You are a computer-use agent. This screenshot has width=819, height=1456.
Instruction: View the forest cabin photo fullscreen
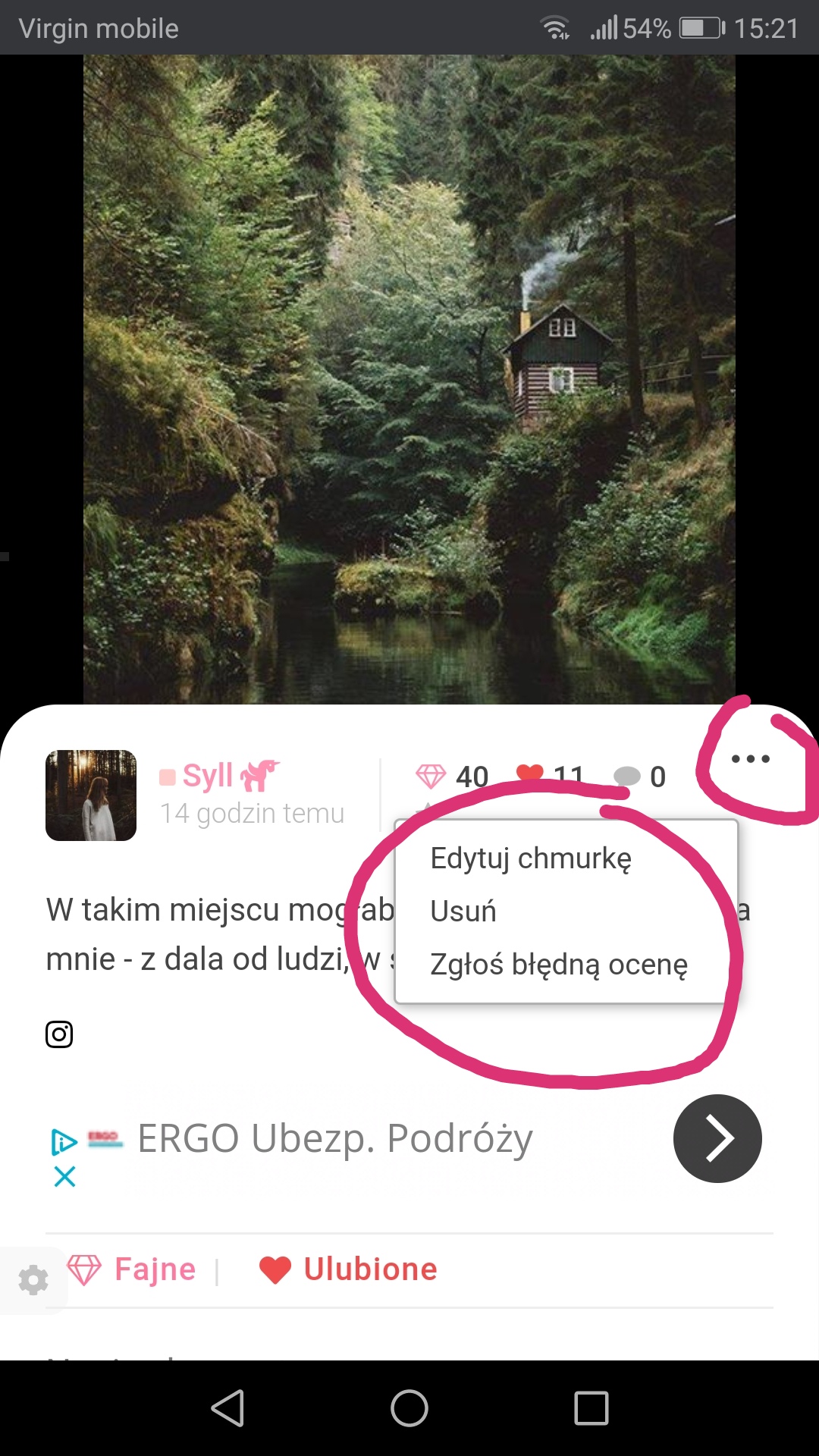(x=409, y=379)
